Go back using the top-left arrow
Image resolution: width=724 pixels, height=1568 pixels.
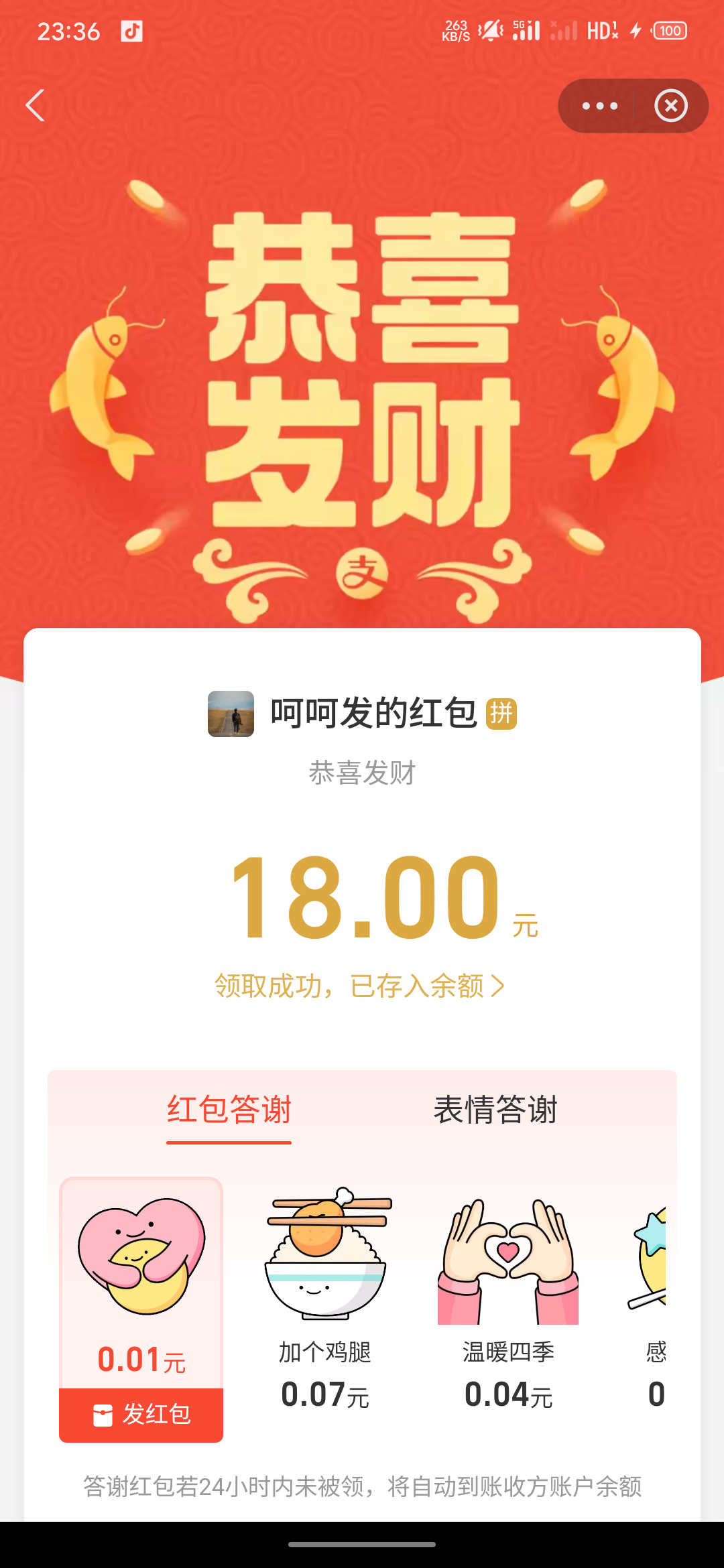[36, 106]
